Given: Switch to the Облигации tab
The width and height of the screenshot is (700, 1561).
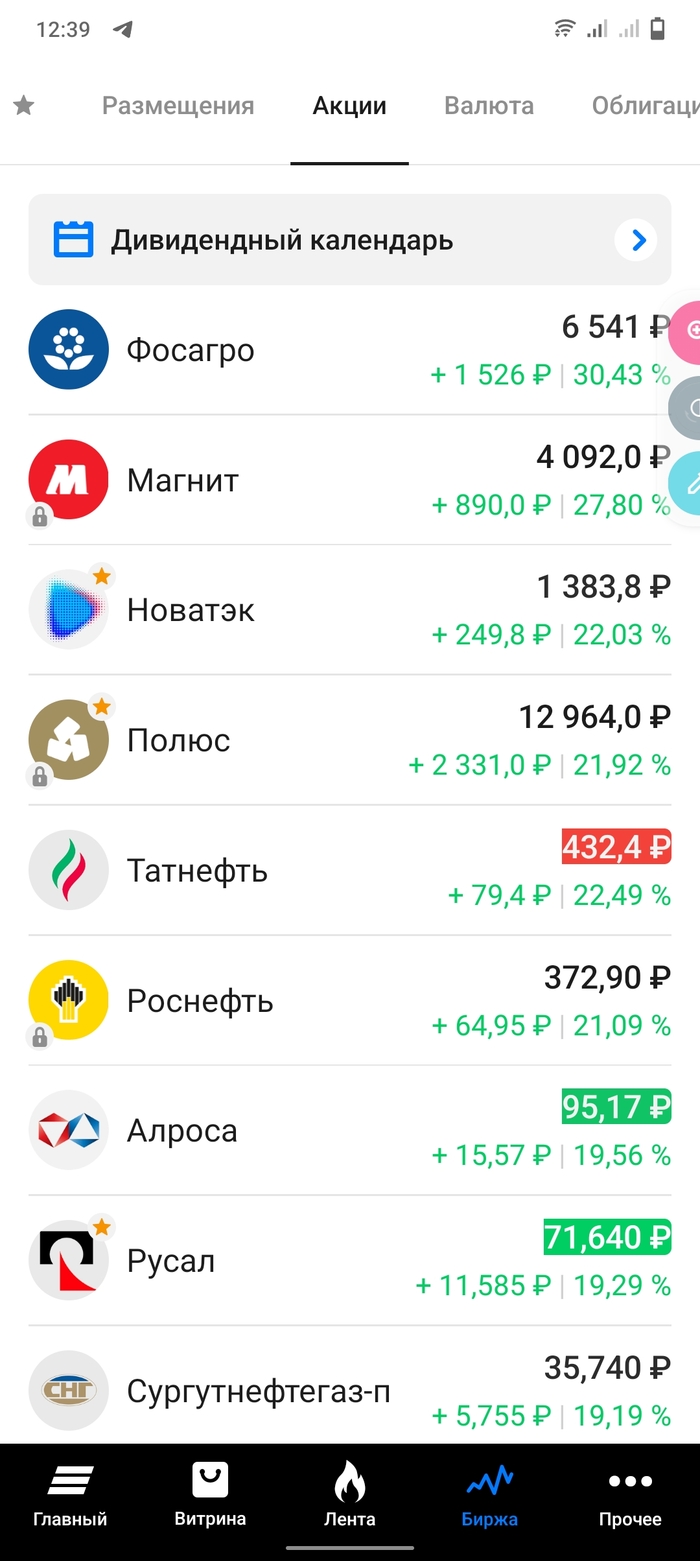Looking at the screenshot, I should coord(645,106).
